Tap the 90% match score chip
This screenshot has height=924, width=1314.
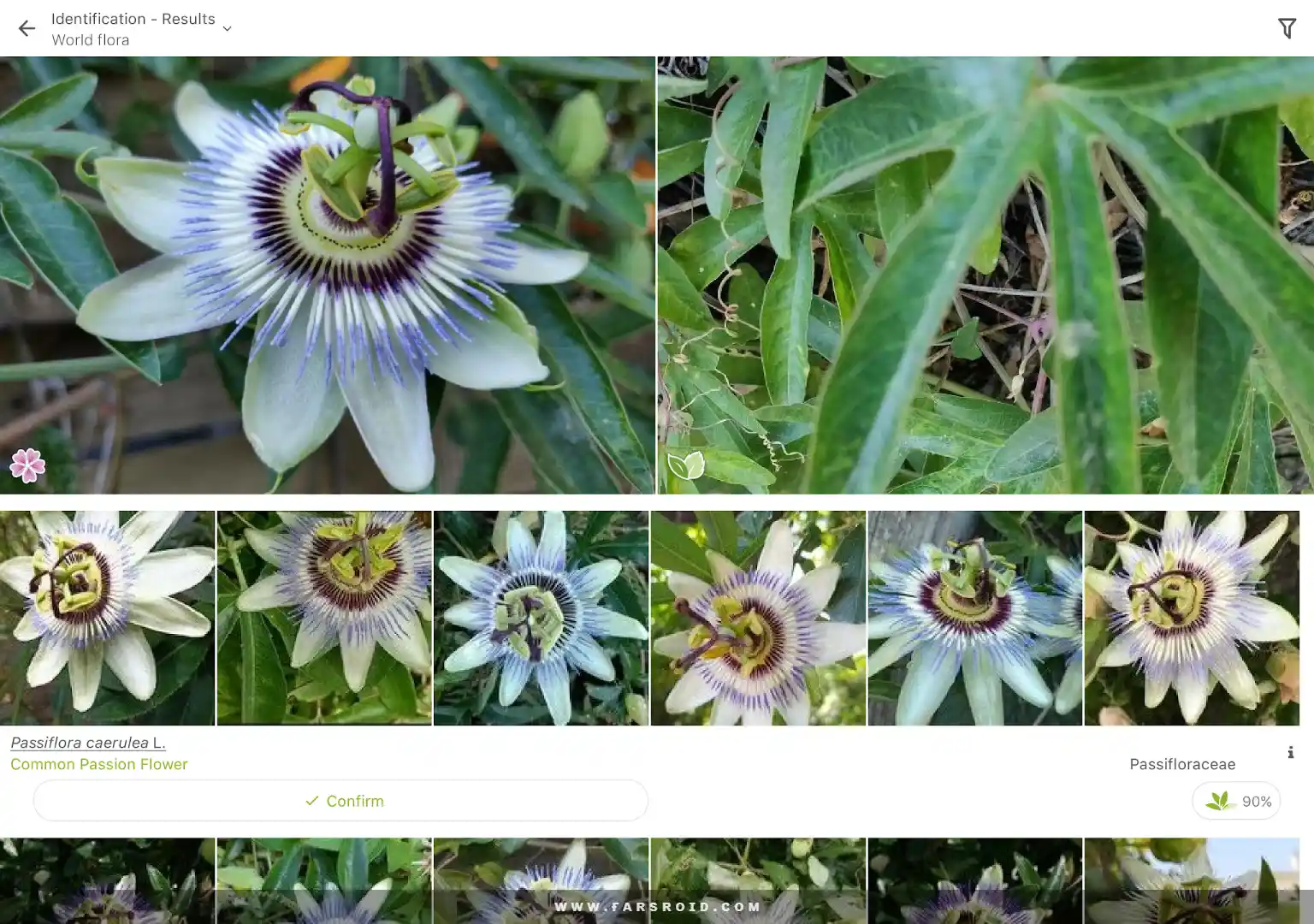click(1236, 801)
